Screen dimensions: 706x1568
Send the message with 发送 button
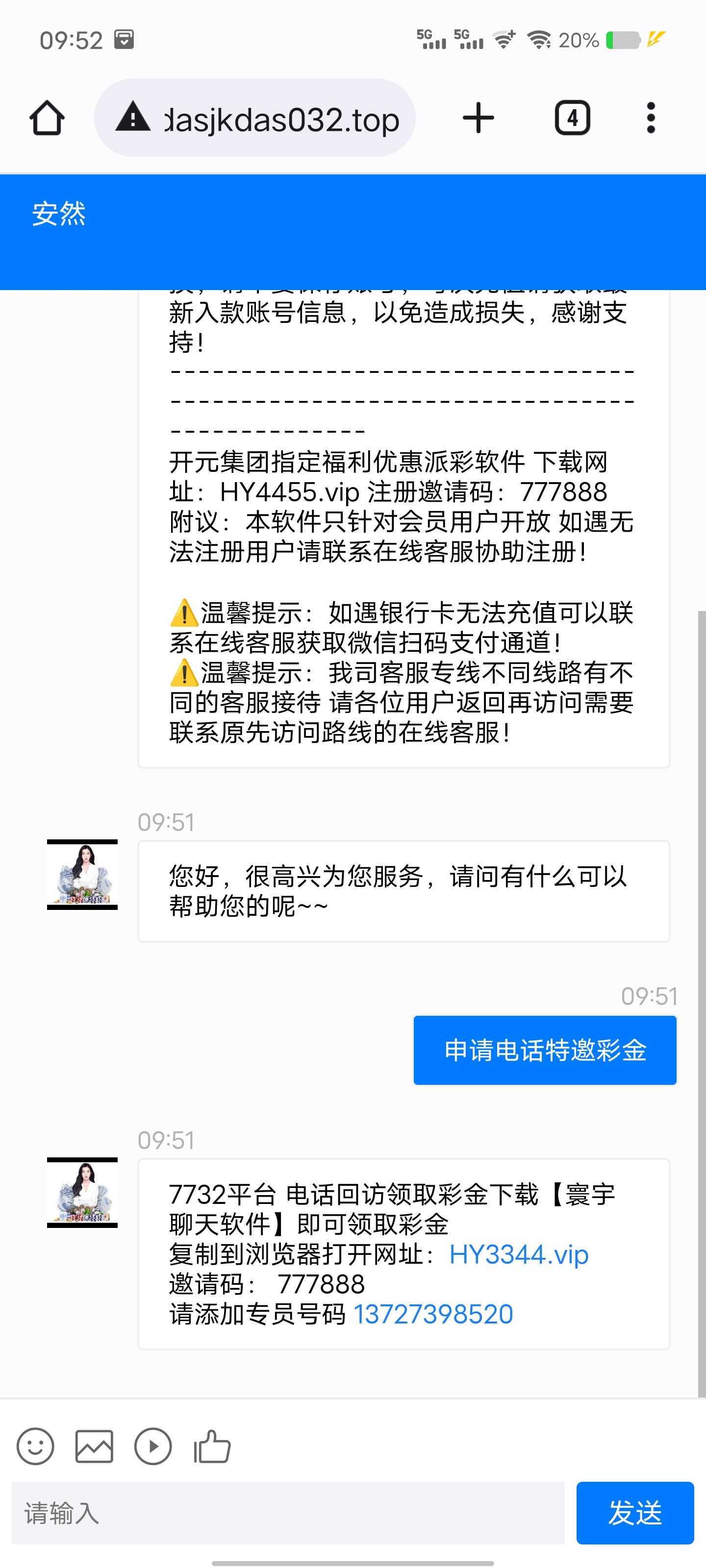(635, 1513)
